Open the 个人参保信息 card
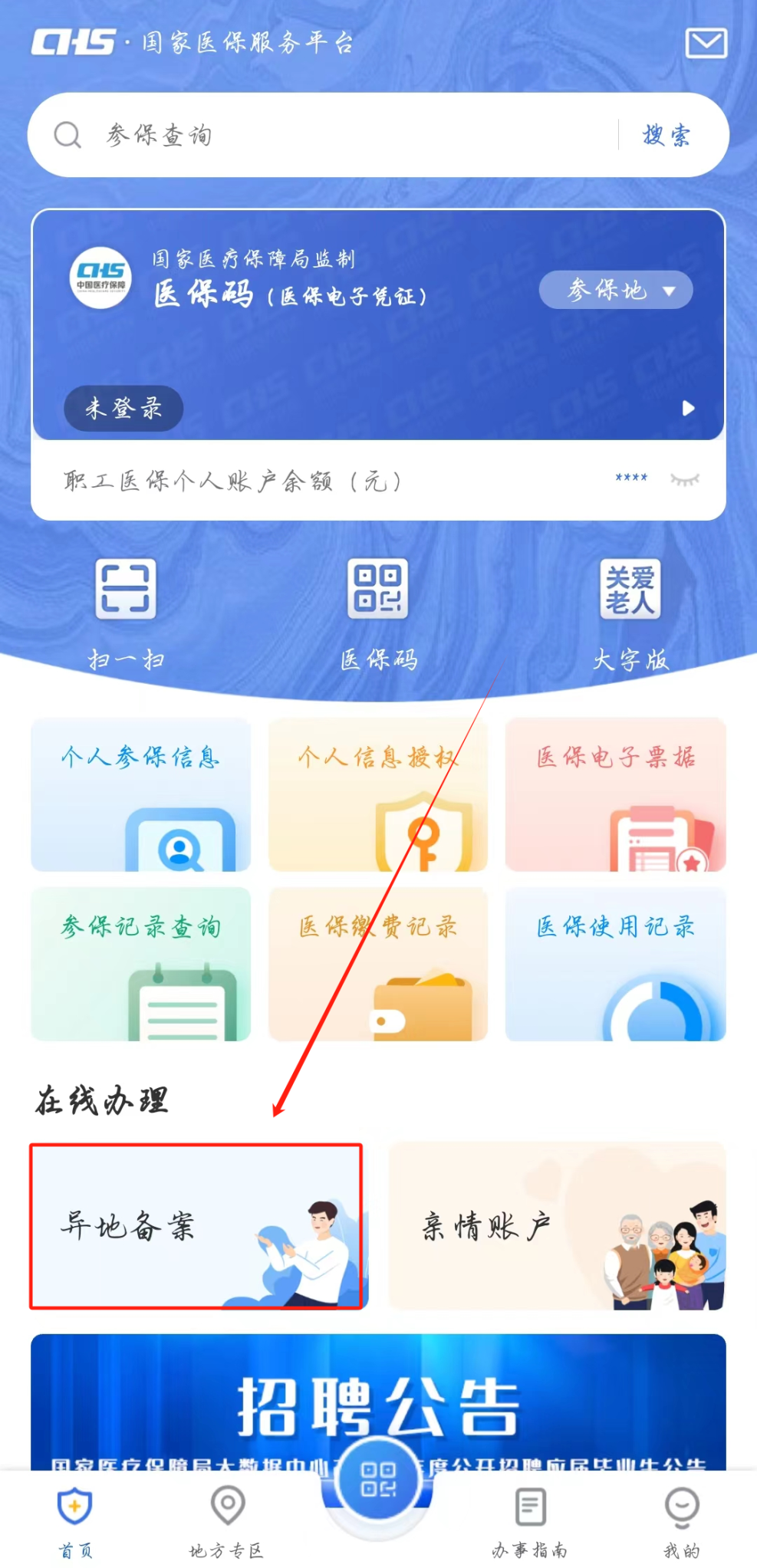Screen dimensions: 757x1568 point(141,794)
